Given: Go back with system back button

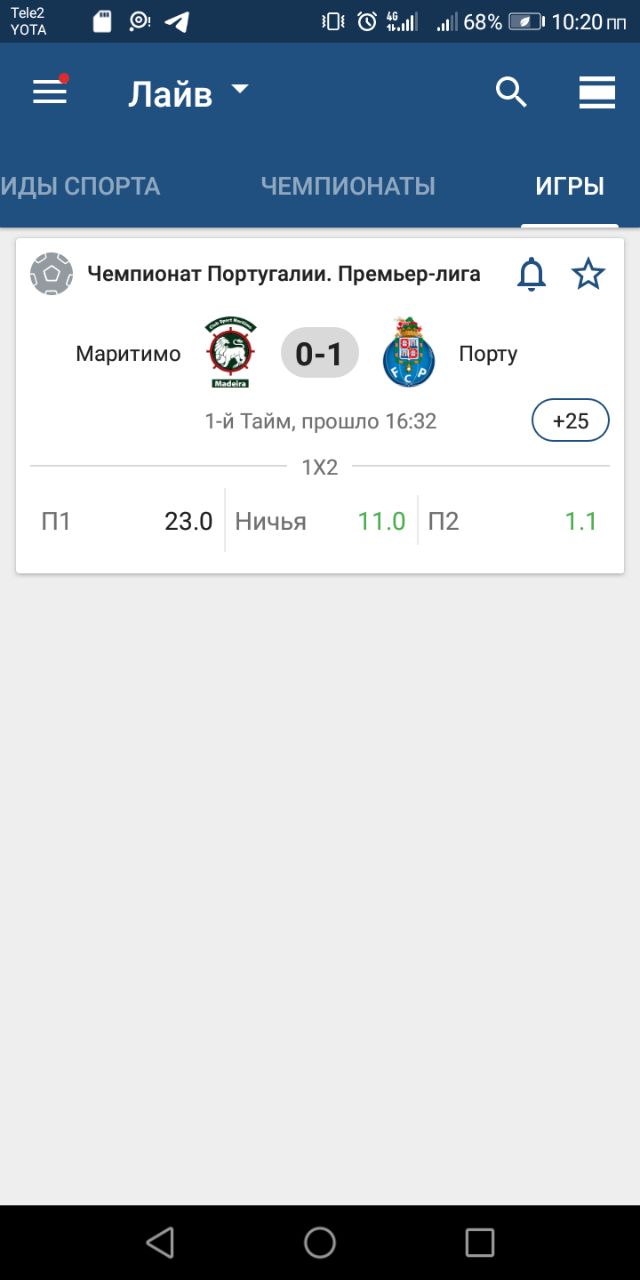Looking at the screenshot, I should pyautogui.click(x=160, y=1242).
